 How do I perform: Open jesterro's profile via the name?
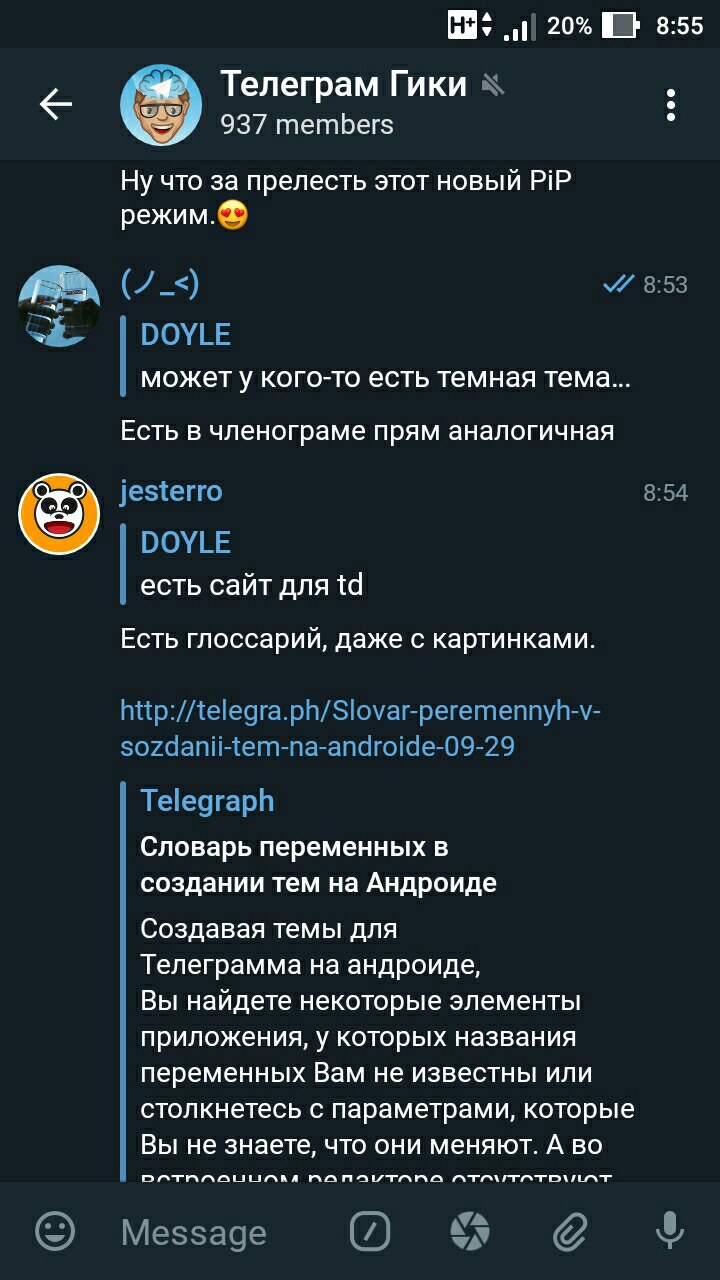click(x=171, y=492)
